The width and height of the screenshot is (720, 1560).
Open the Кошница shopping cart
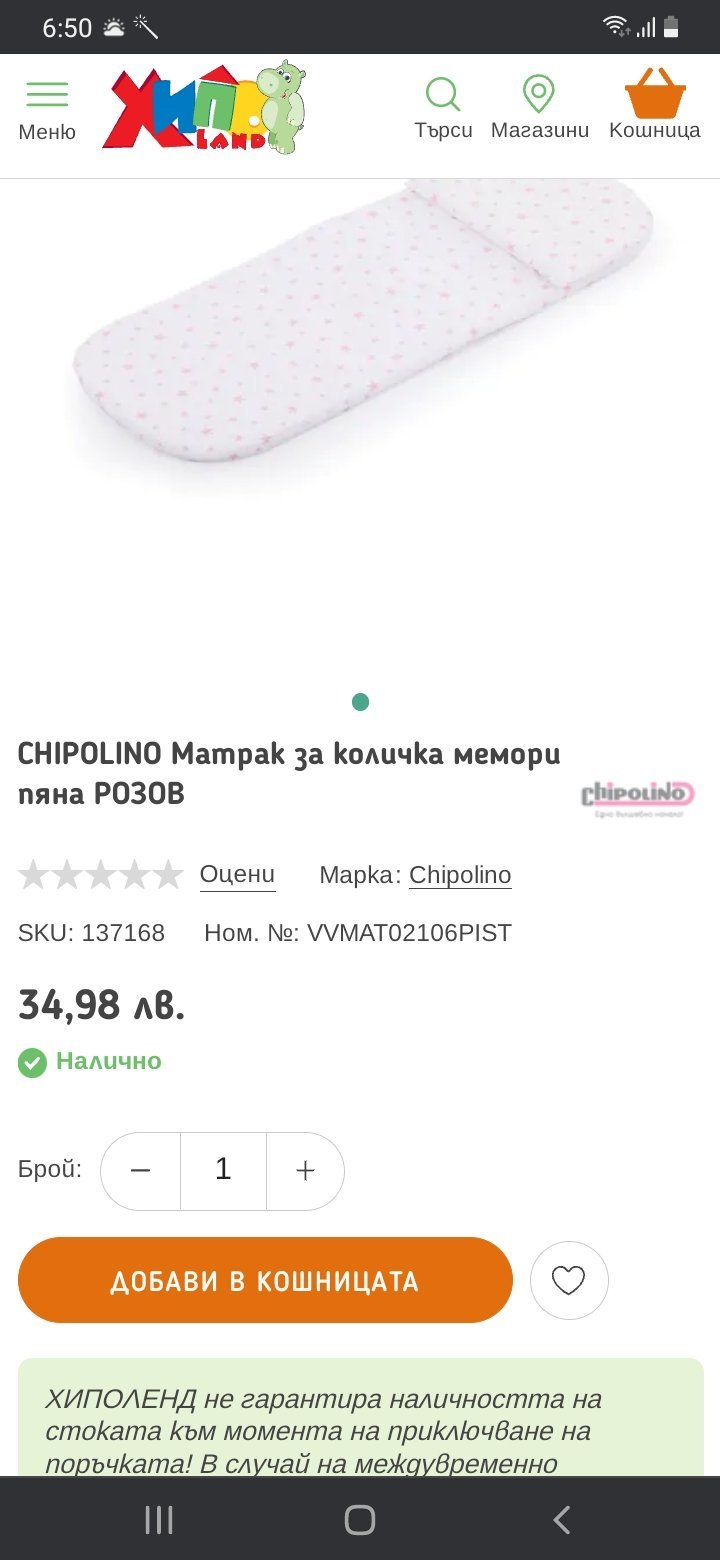(655, 110)
